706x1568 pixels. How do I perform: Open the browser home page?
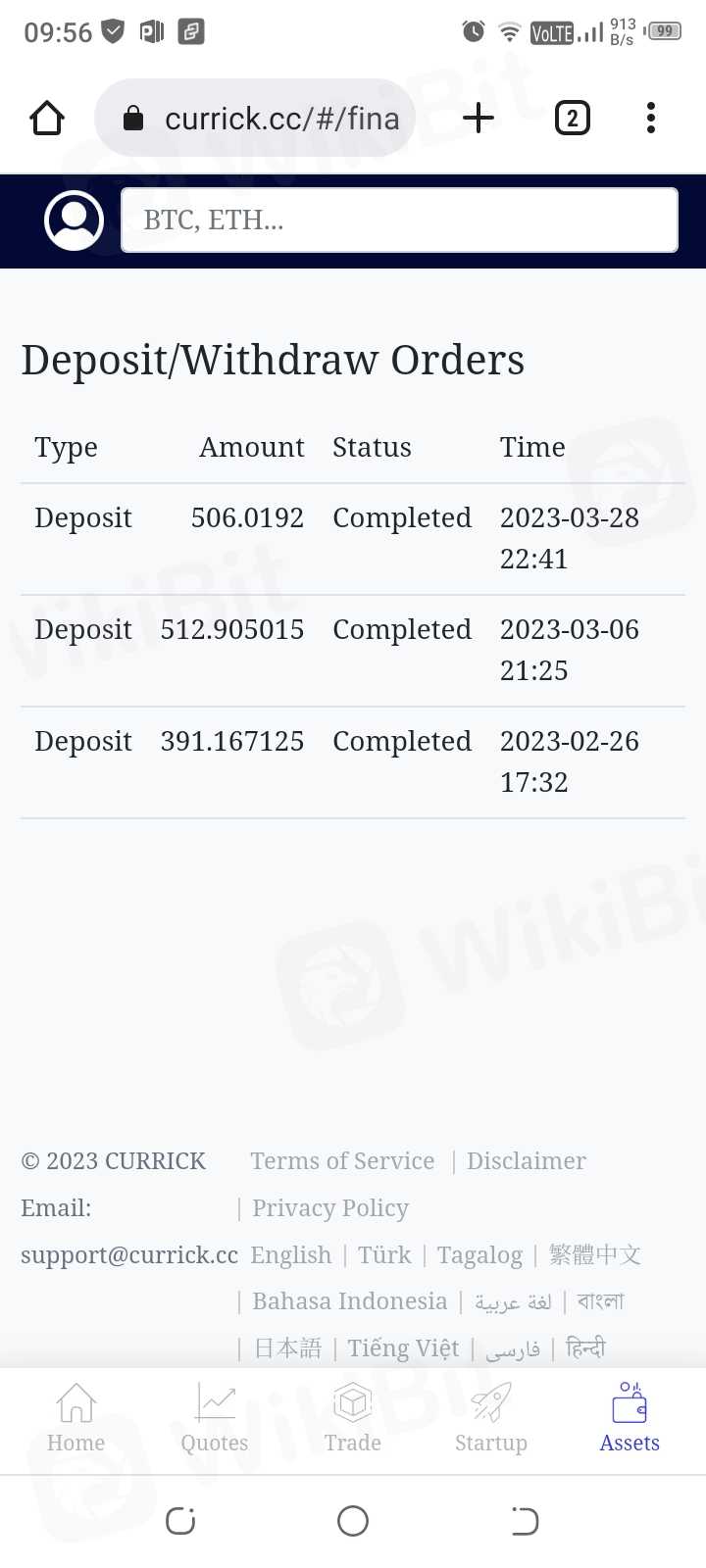click(47, 119)
